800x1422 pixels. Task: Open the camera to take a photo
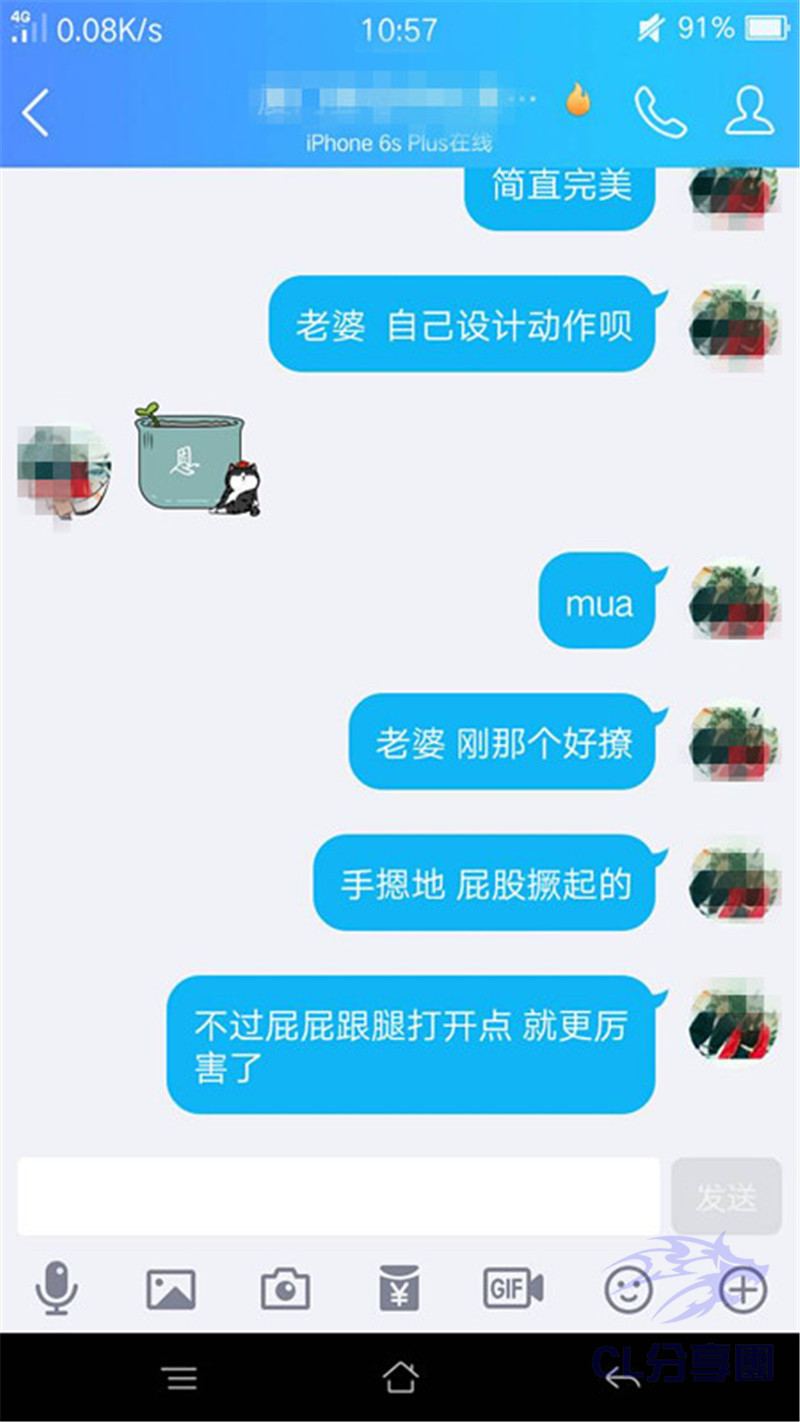pos(285,1289)
